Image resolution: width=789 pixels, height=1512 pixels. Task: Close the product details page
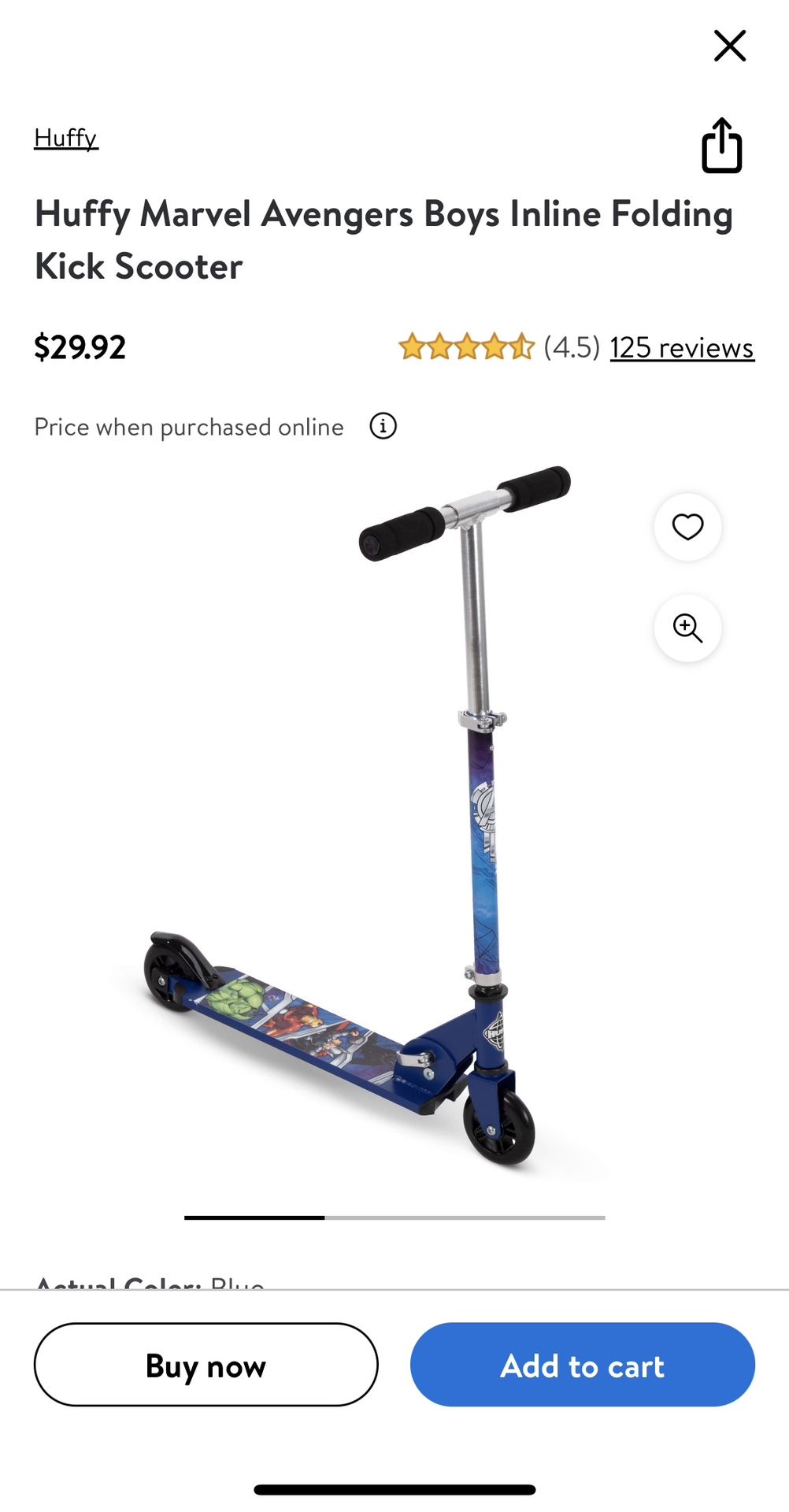729,46
